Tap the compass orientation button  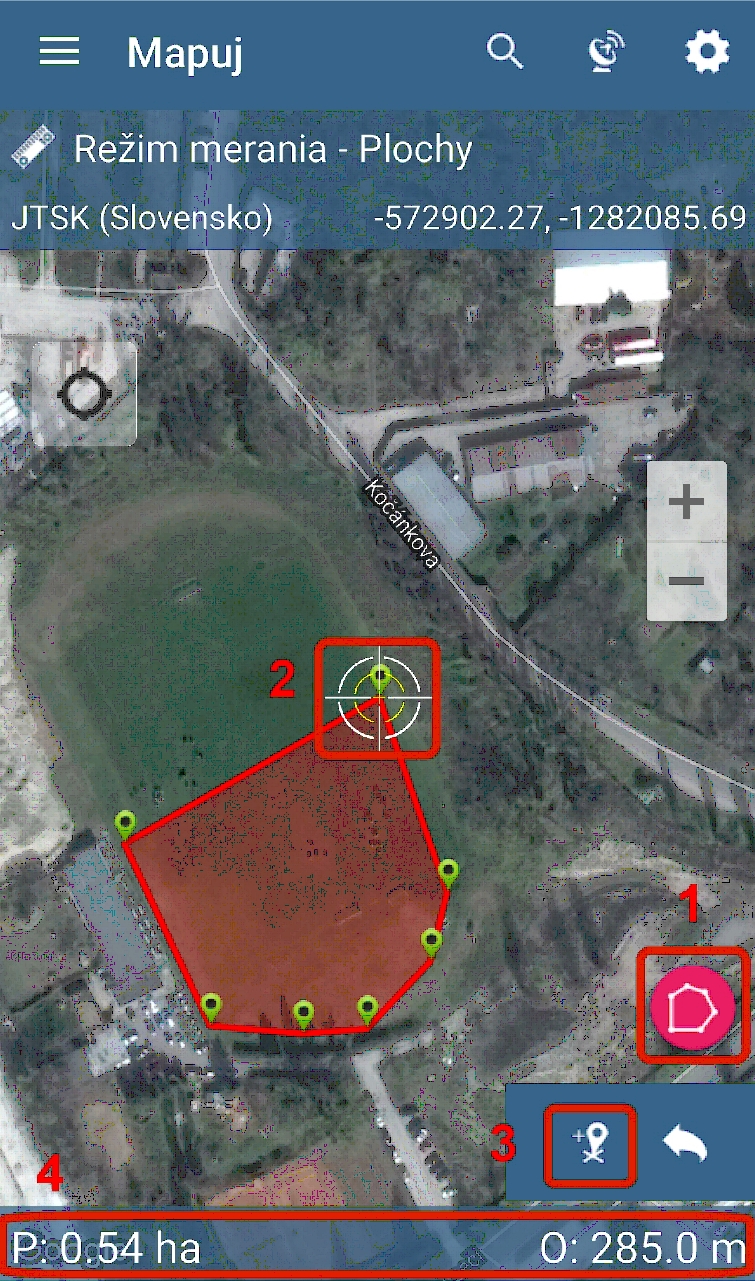(x=84, y=394)
